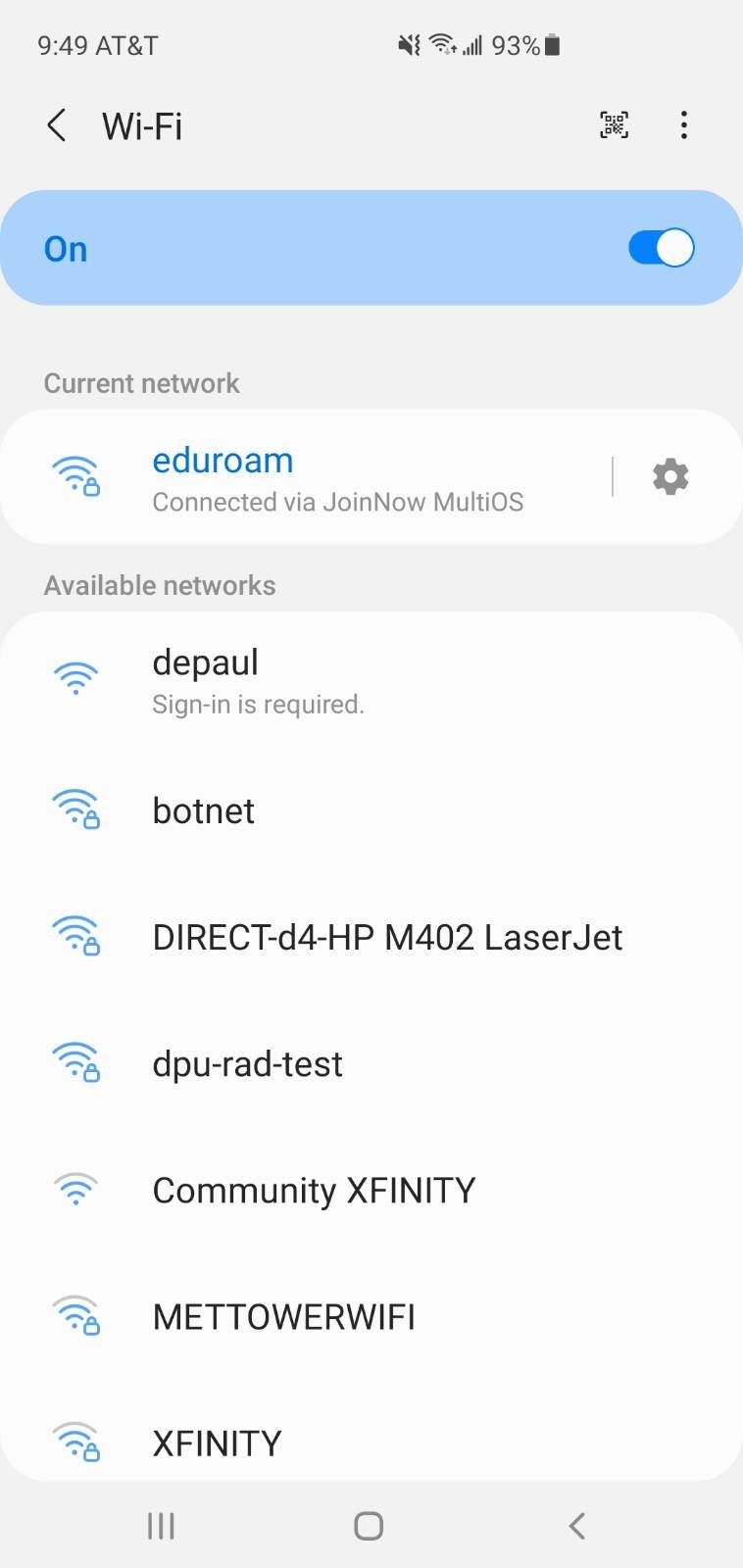Turn off the Wi-Fi switch

(662, 248)
